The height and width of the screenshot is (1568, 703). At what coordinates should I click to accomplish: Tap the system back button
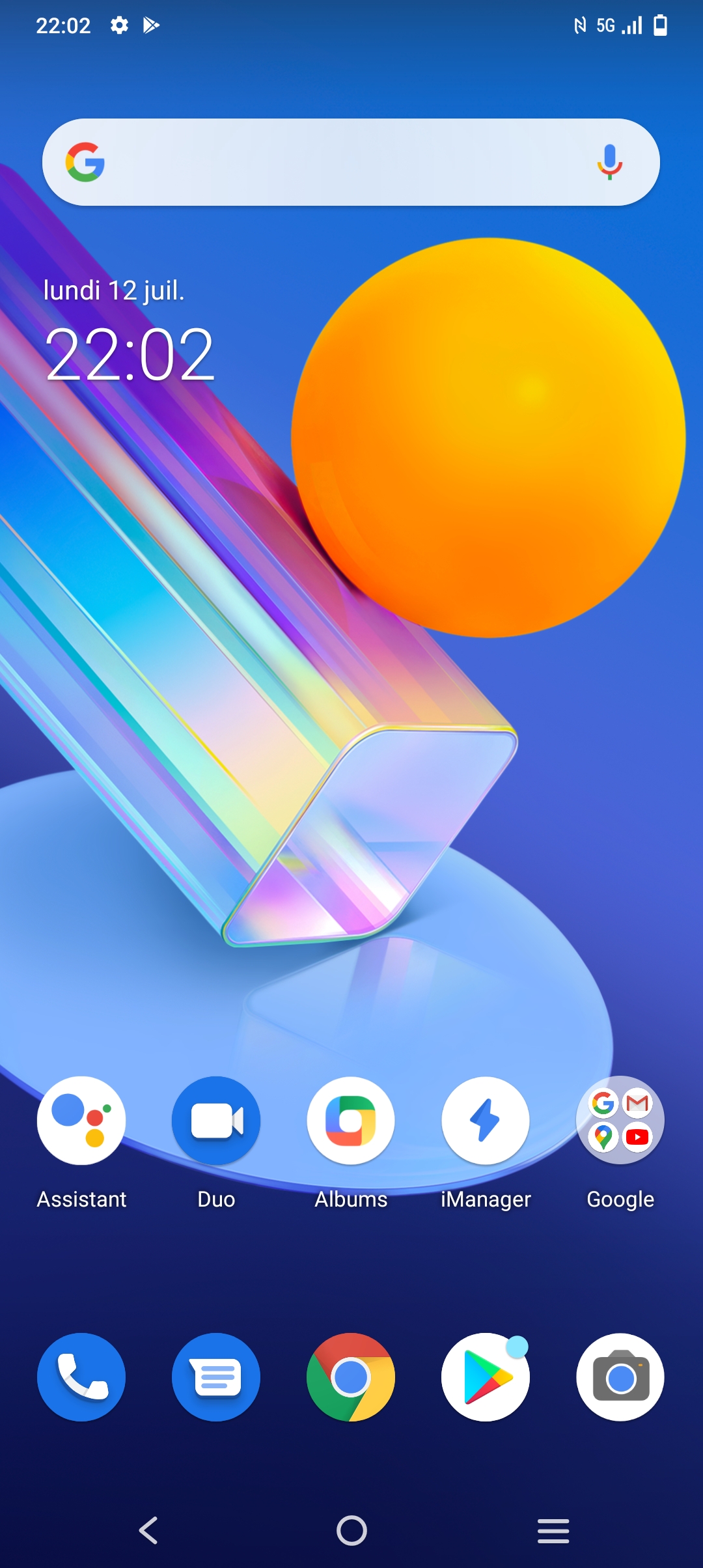(149, 1530)
